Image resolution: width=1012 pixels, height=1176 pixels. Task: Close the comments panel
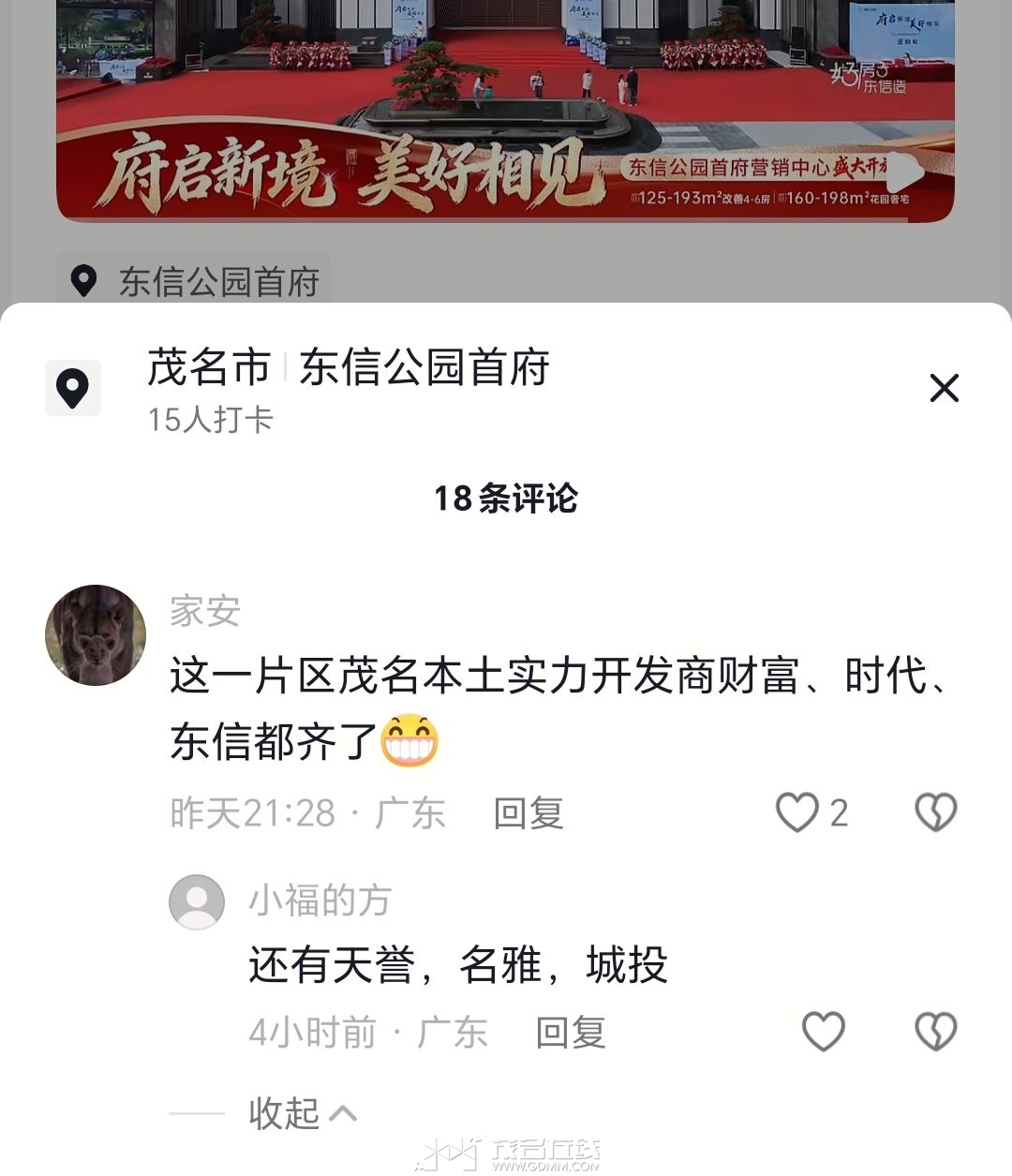tap(944, 387)
